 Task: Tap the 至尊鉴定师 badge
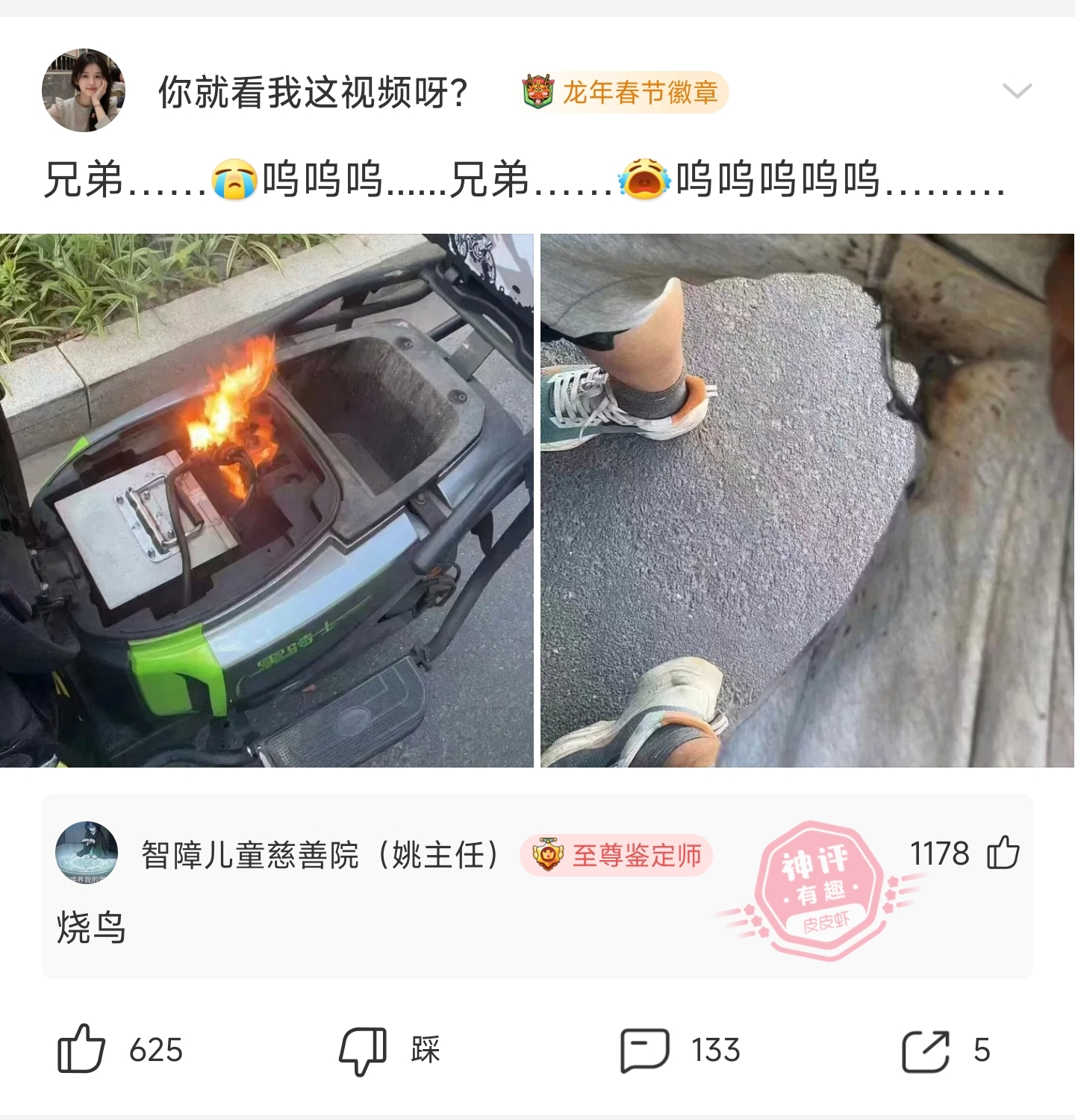pos(617,855)
